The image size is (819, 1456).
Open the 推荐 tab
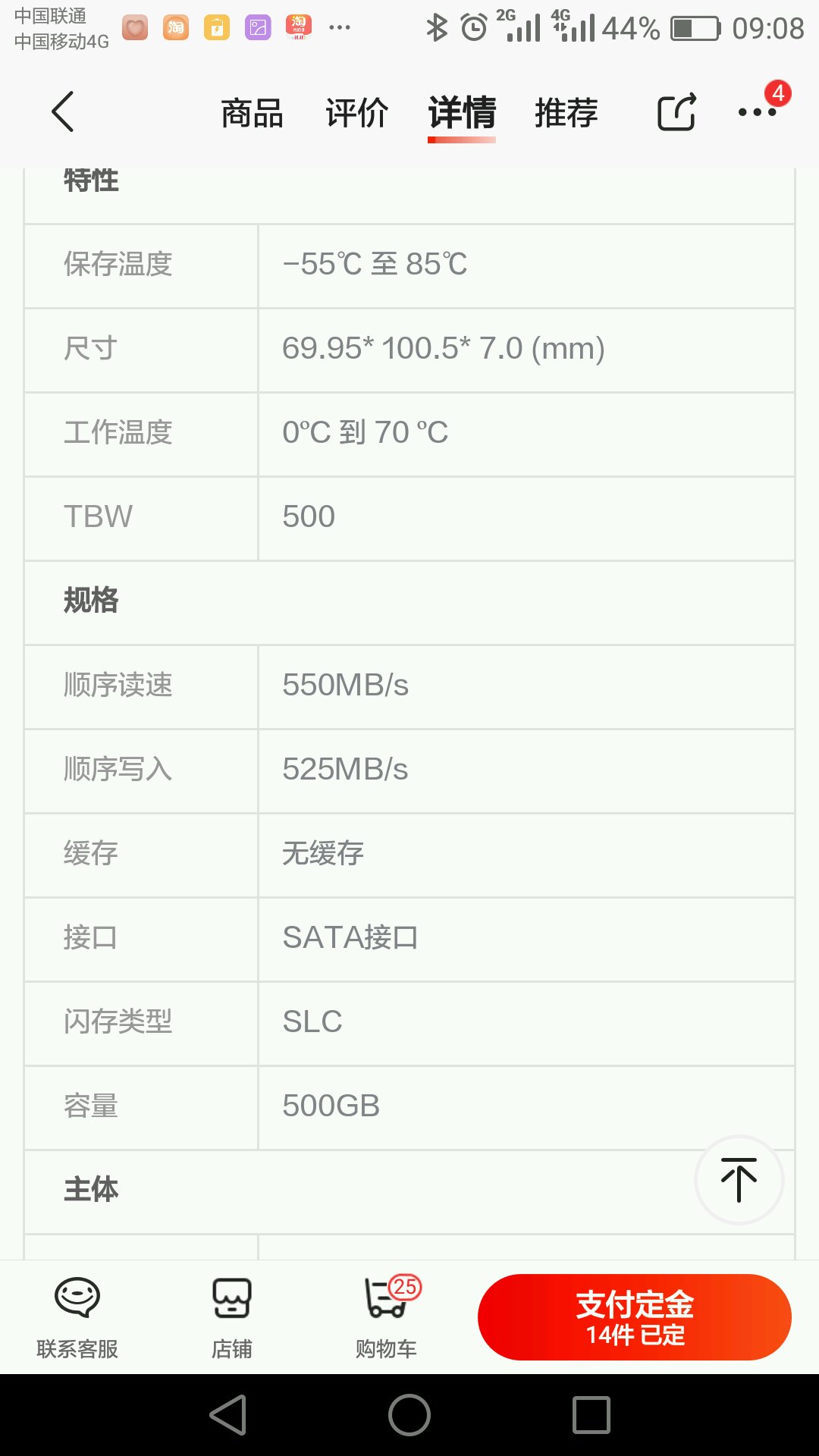pos(566,114)
